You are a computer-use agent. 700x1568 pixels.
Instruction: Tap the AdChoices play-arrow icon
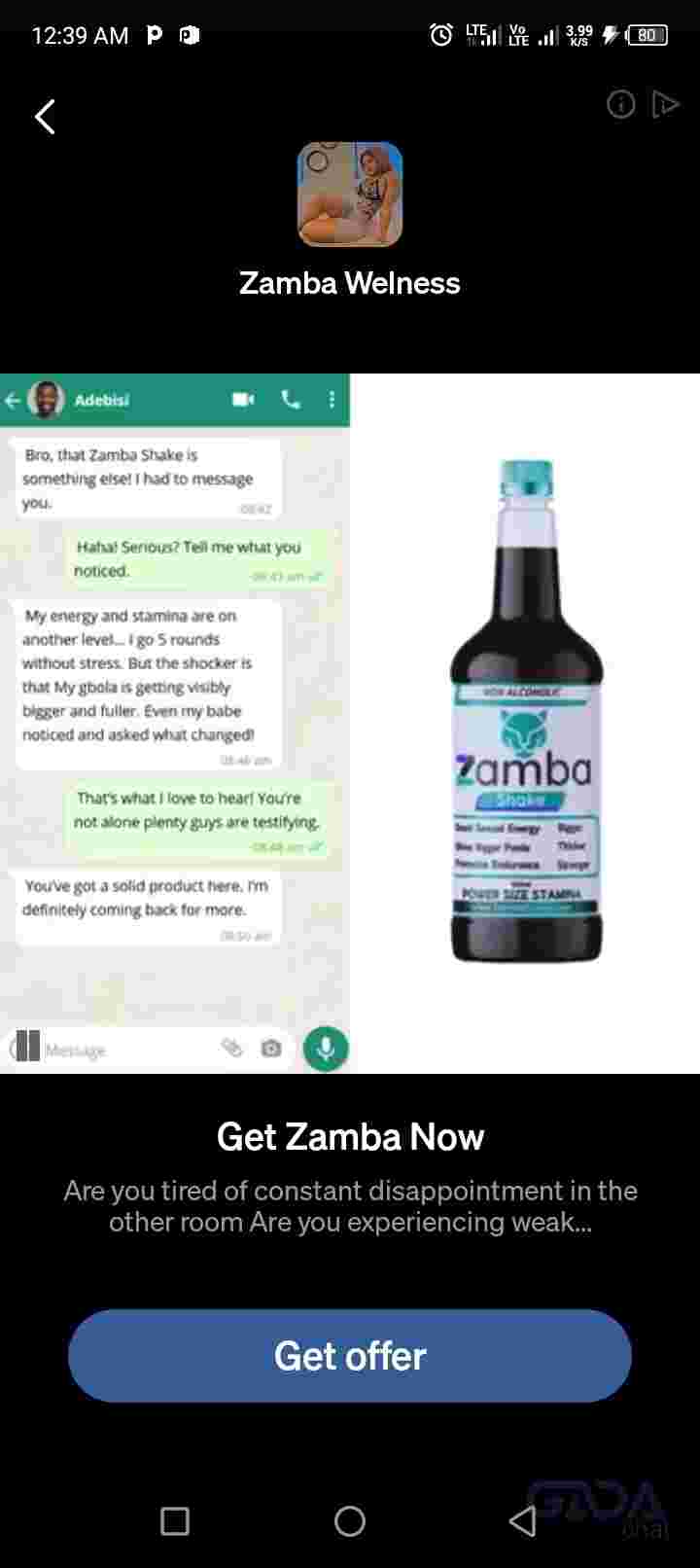(x=665, y=104)
